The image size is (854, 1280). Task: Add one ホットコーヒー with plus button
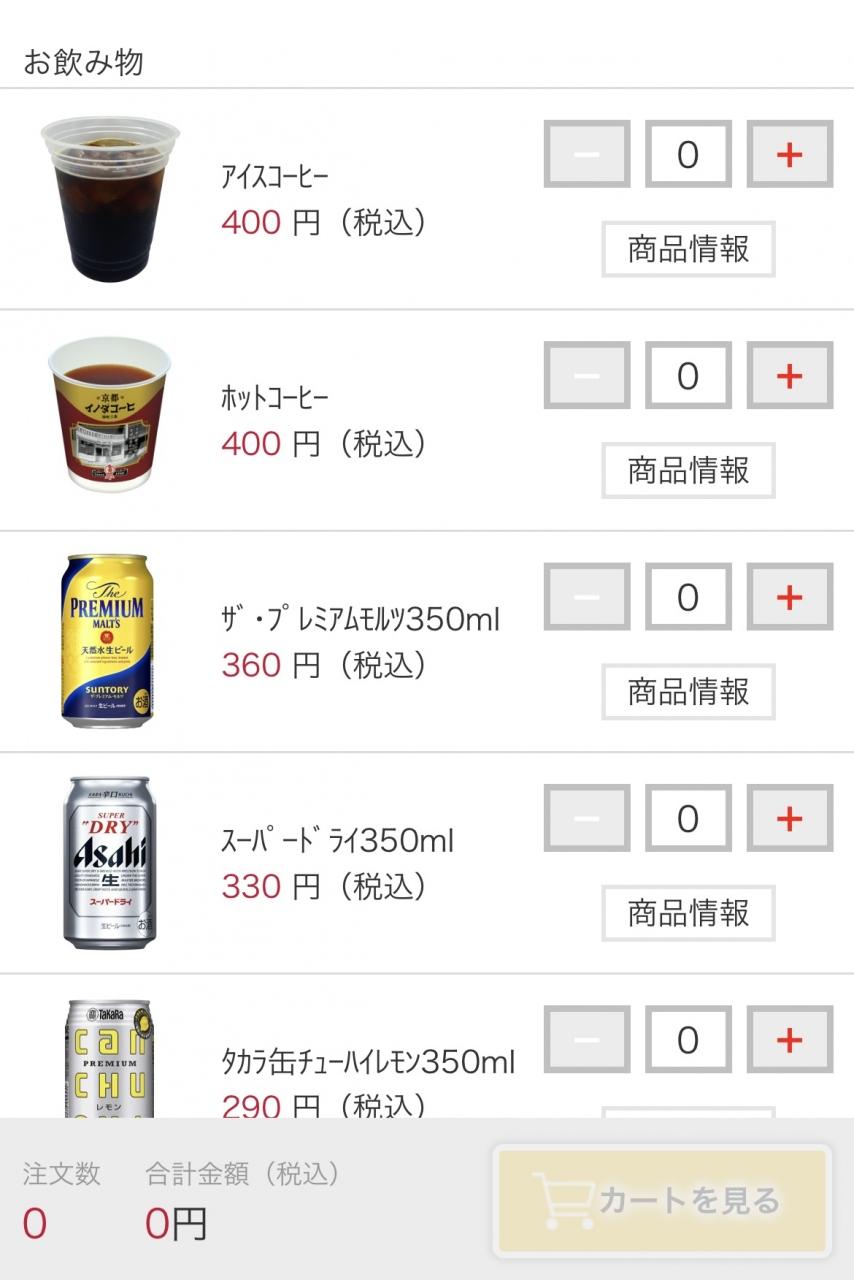(790, 376)
